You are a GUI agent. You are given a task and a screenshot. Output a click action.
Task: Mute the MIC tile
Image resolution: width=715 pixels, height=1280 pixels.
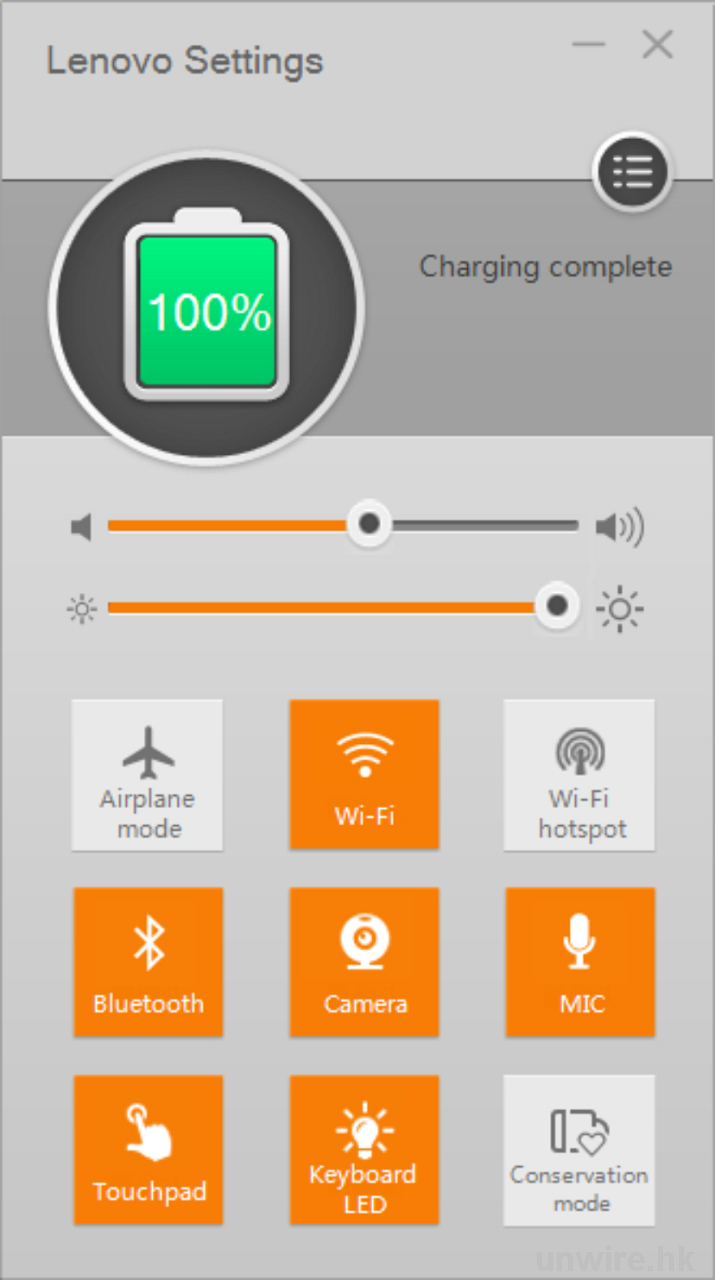580,962
